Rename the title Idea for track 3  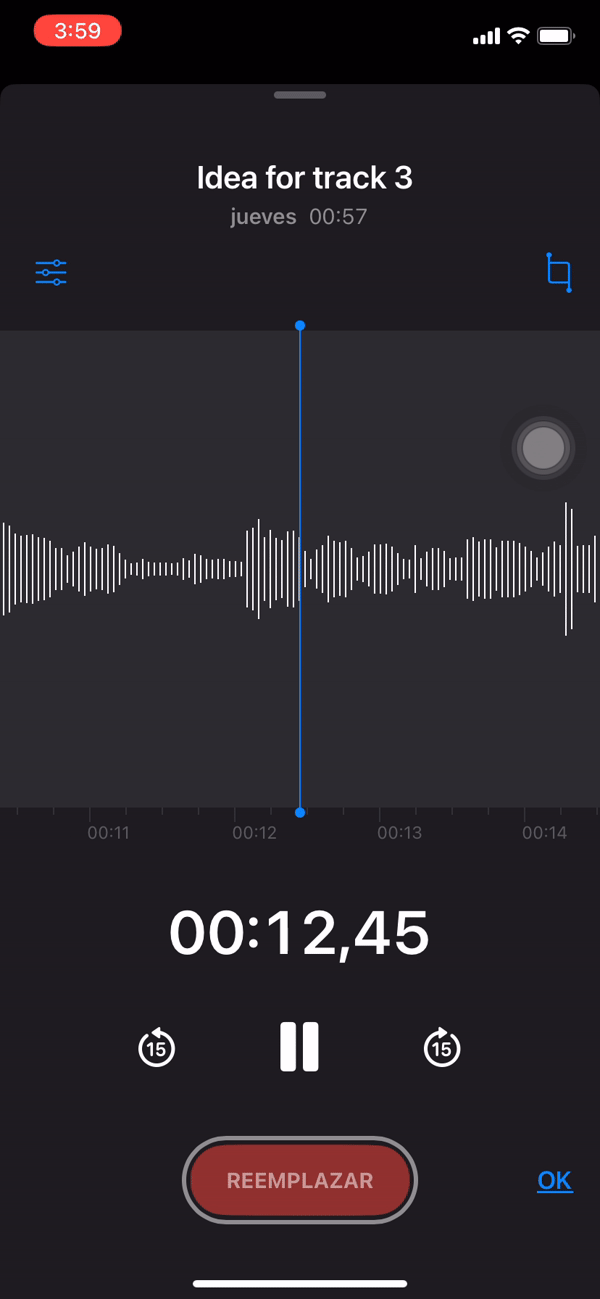tap(304, 178)
